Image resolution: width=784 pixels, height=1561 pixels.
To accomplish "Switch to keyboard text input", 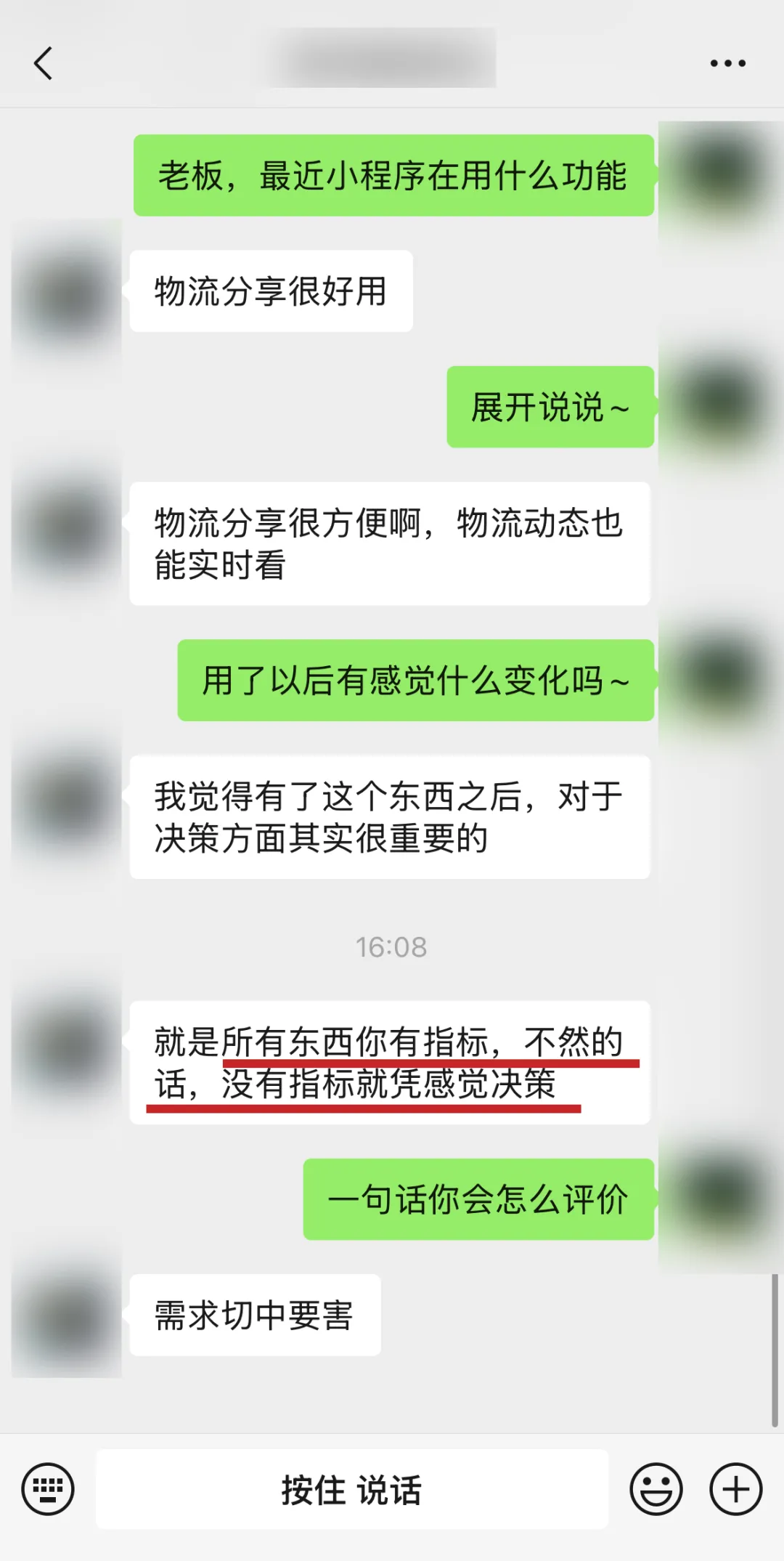I will tap(48, 1488).
